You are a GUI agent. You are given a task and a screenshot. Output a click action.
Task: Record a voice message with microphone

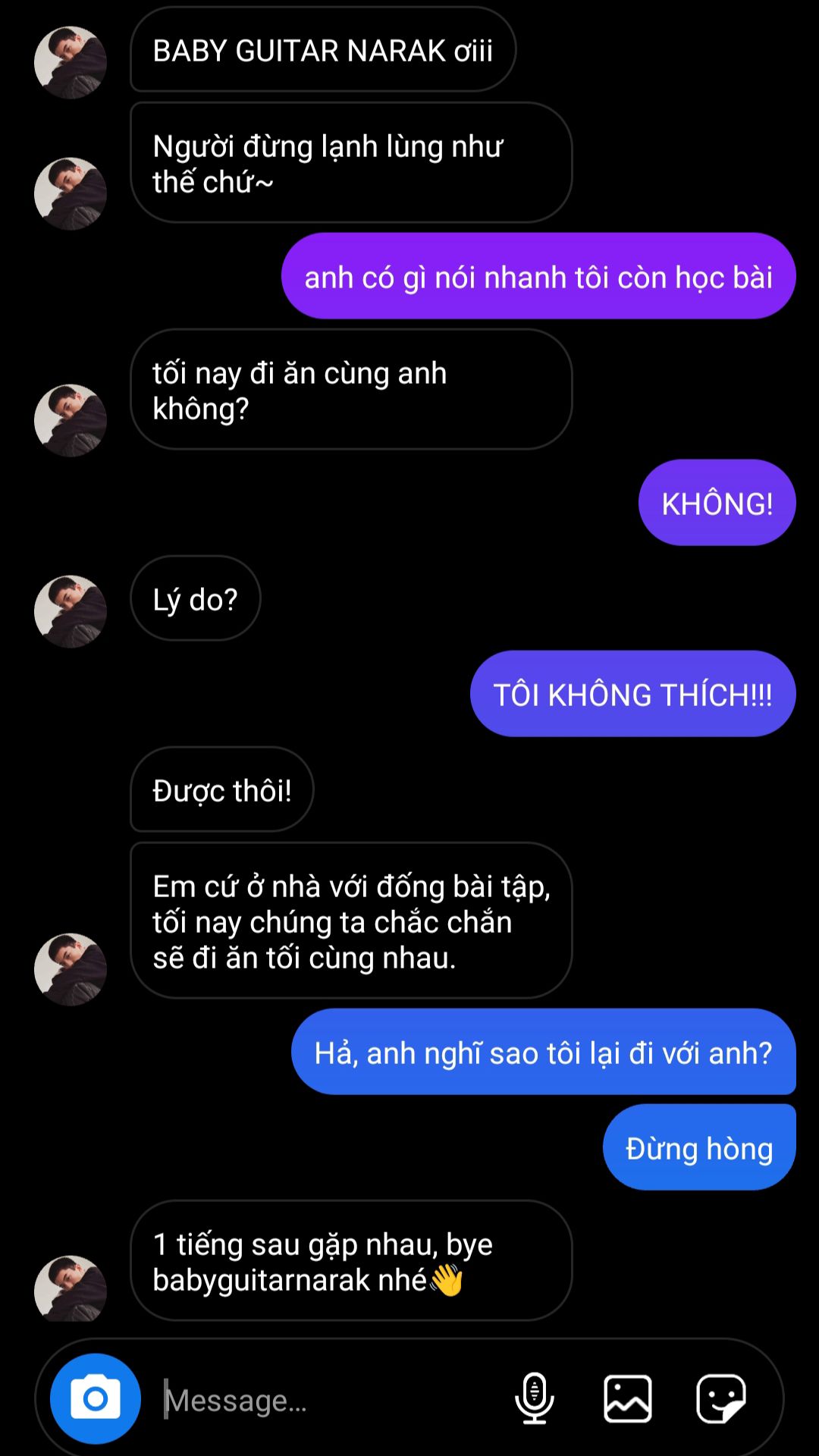point(535,1398)
